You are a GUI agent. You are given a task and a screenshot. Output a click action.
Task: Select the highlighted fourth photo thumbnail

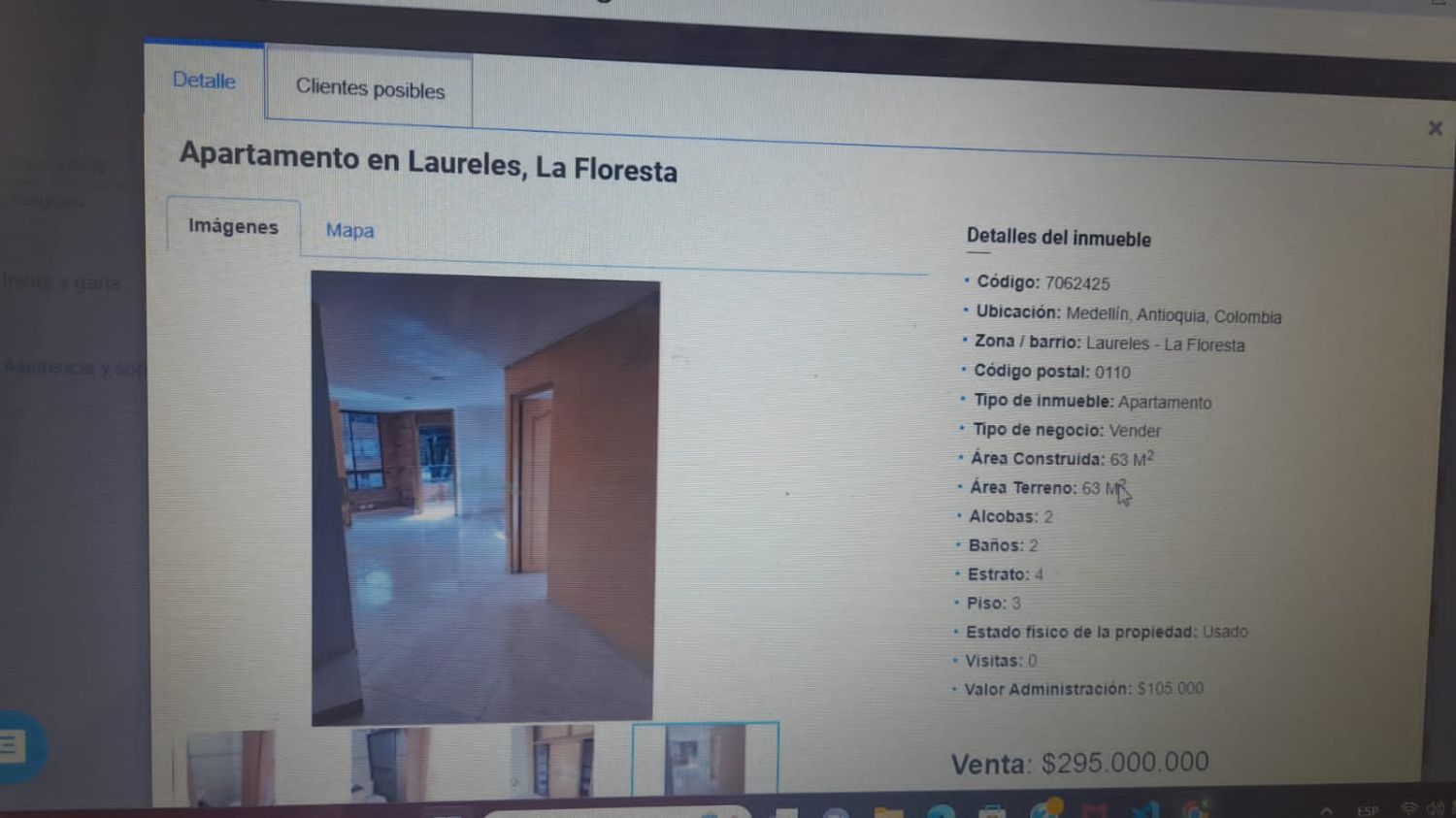pos(705,760)
